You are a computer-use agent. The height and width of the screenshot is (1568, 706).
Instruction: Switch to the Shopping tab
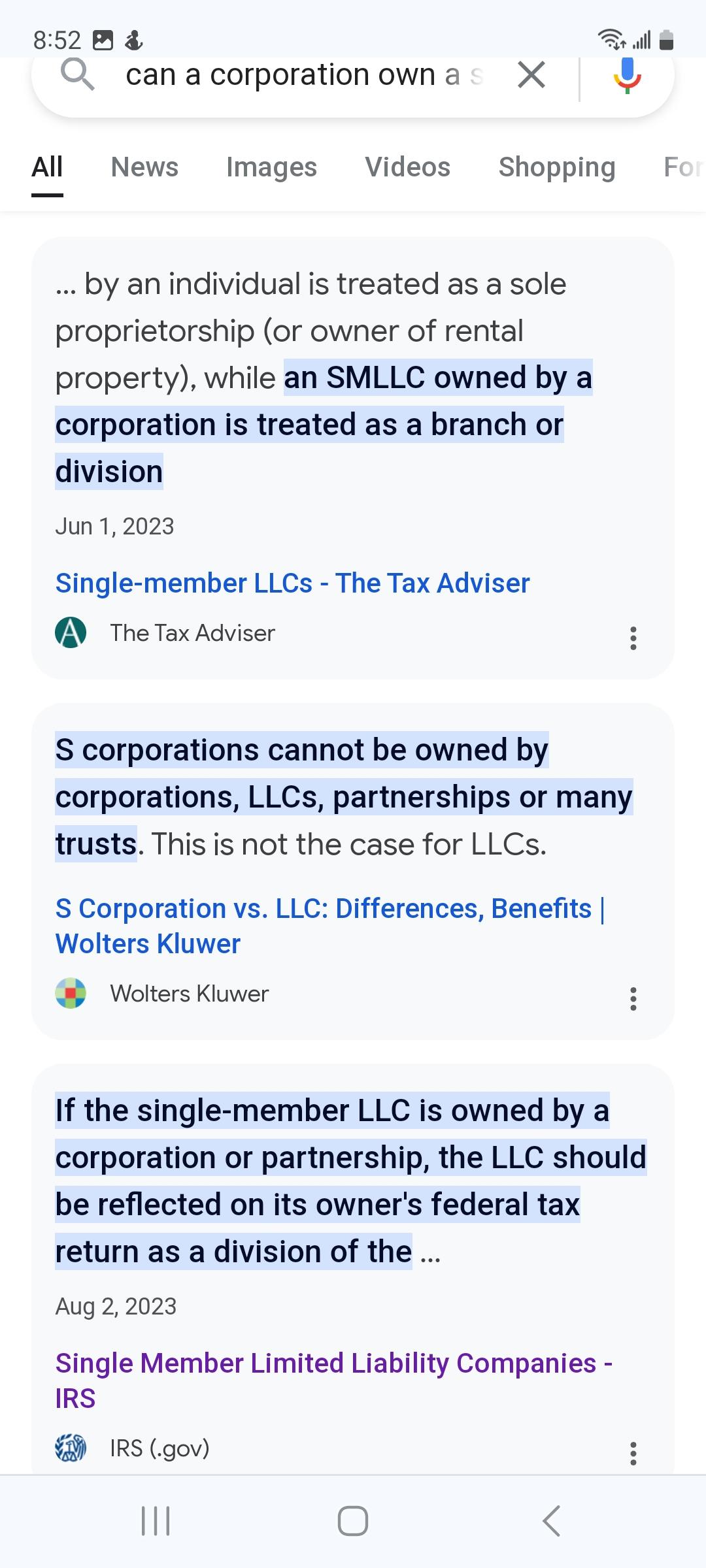557,167
